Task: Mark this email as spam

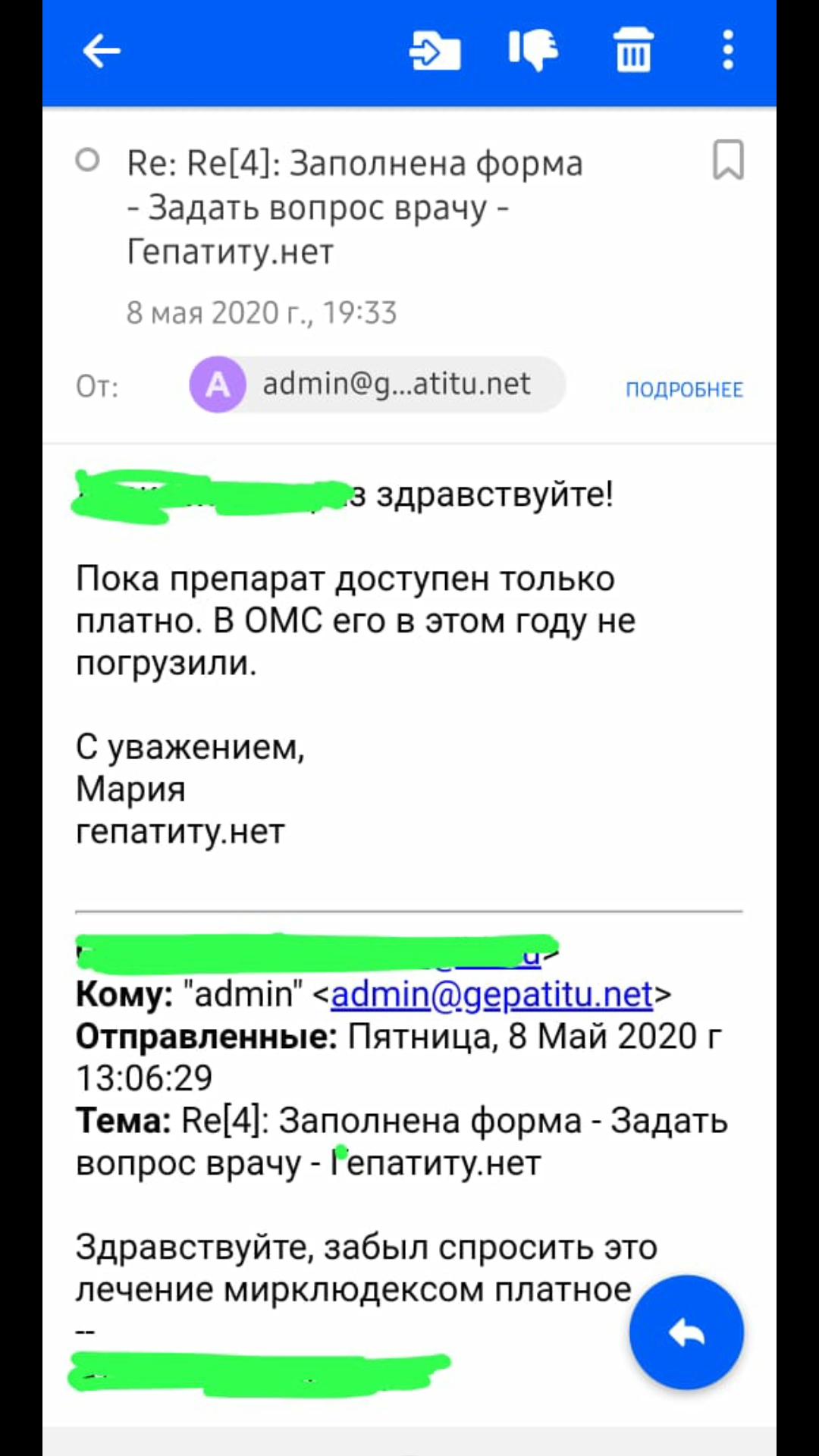Action: pyautogui.click(x=533, y=50)
